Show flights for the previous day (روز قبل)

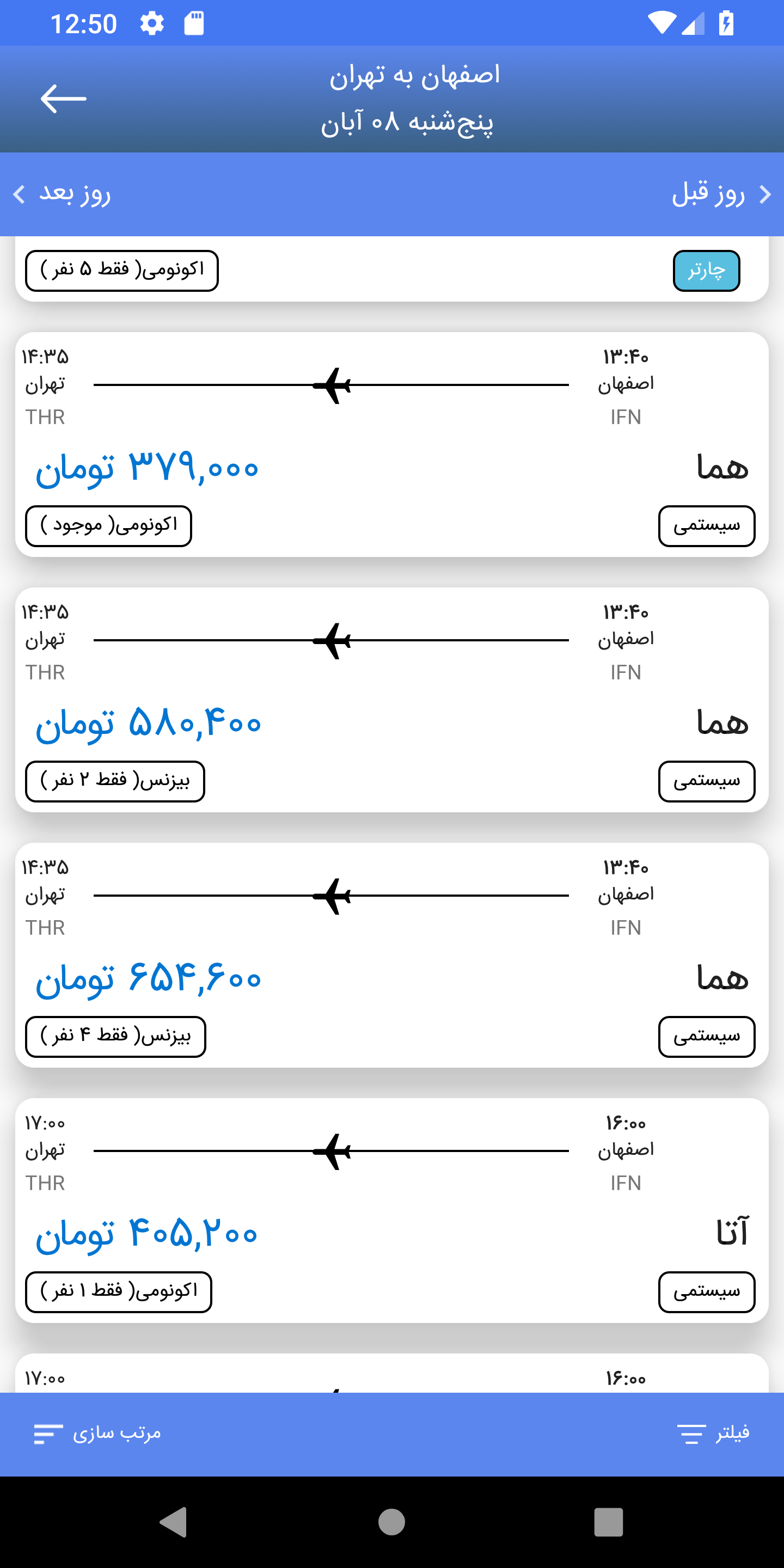[x=720, y=194]
